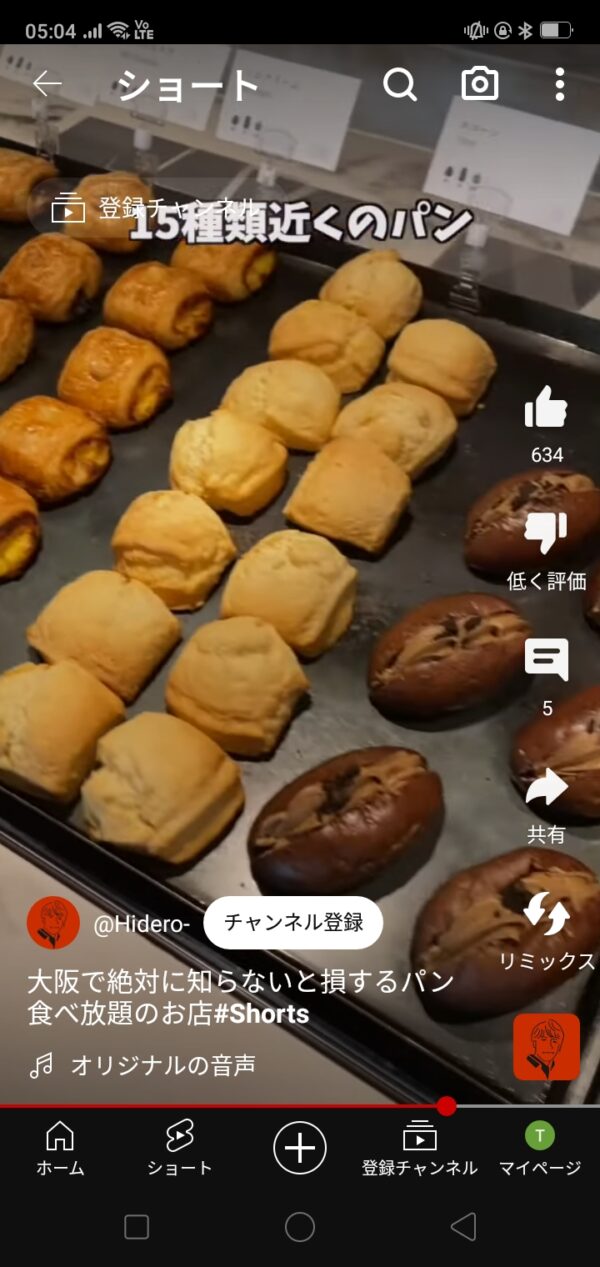Remix this Short with リミックス
Image resolution: width=600 pixels, height=1267 pixels.
click(x=546, y=915)
